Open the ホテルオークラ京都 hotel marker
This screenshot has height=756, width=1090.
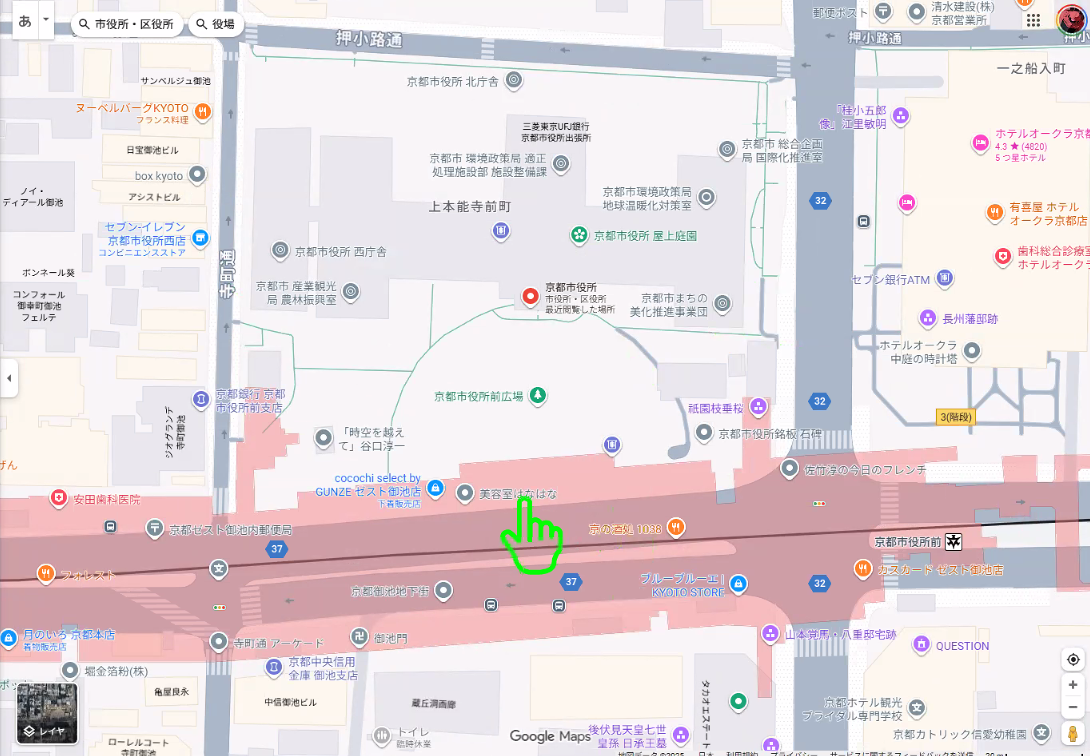[980, 143]
